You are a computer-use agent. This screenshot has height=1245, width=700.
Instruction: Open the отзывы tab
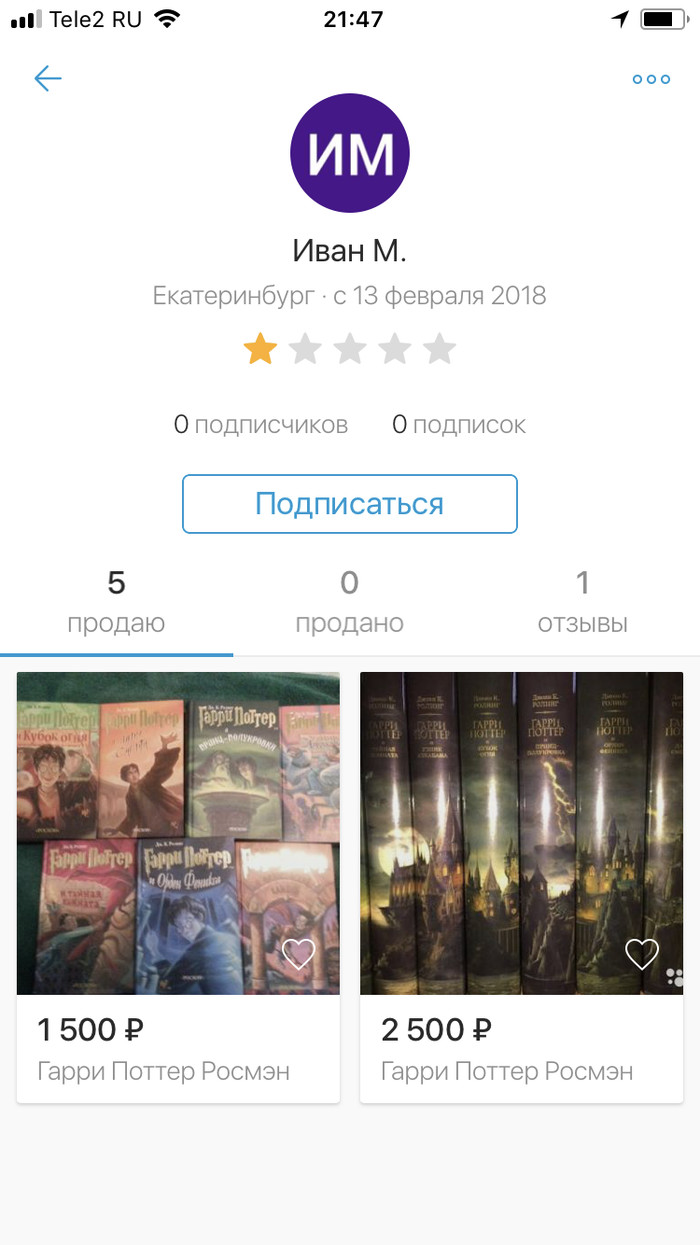pos(582,603)
